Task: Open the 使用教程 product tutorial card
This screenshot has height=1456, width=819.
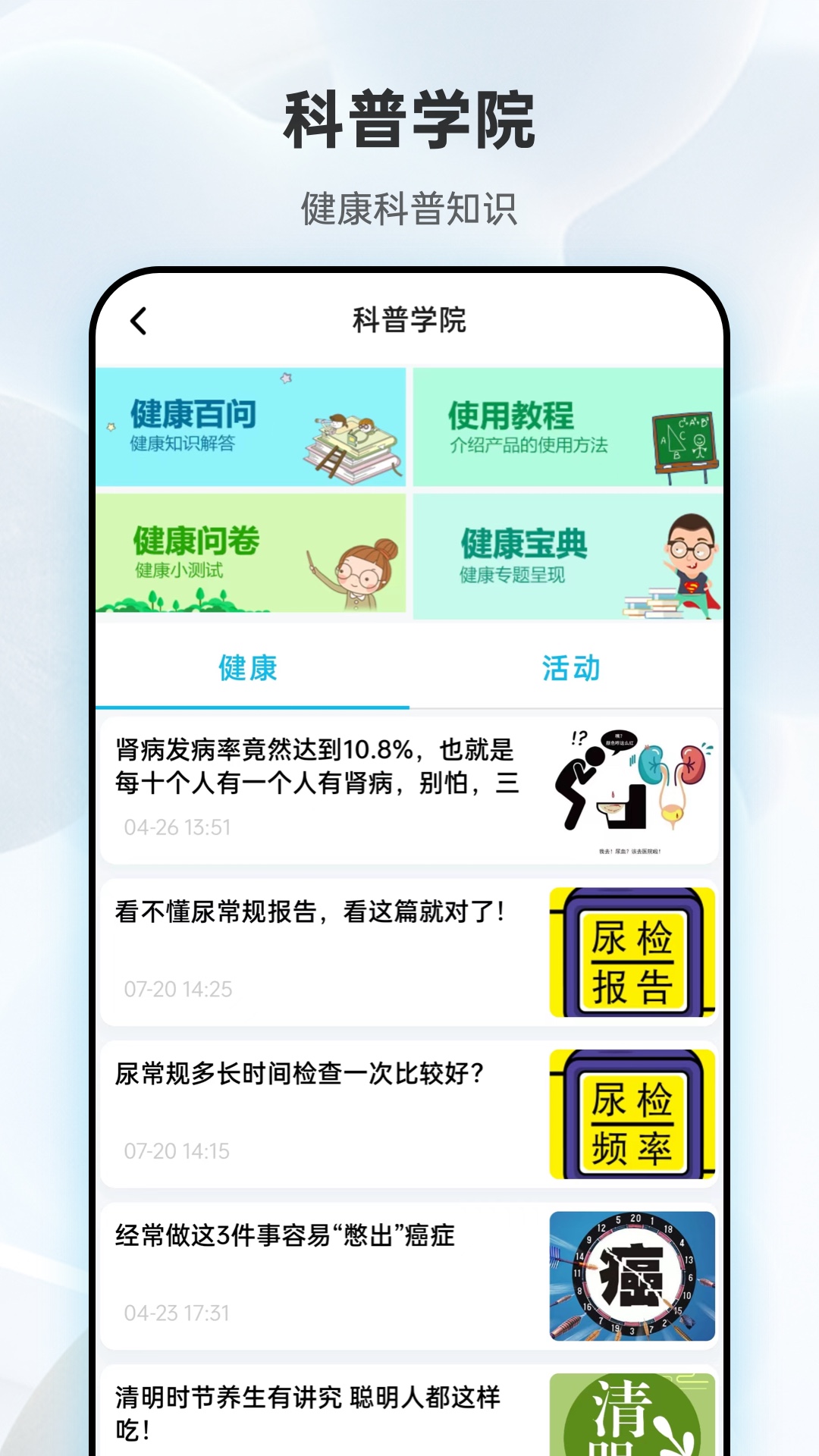Action: [x=567, y=427]
